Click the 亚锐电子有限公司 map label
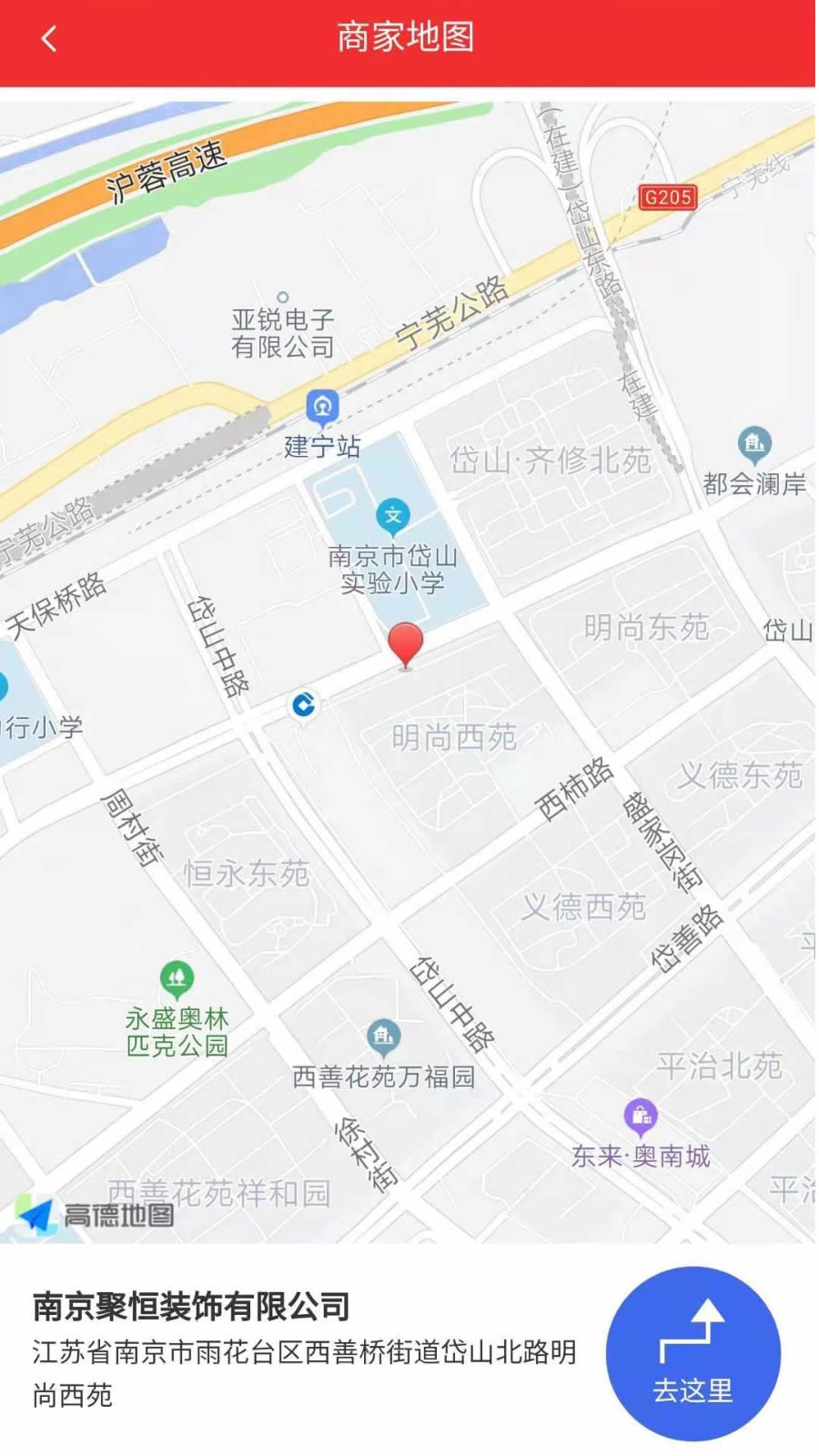Screen dimensions: 819x1456 click(282, 330)
